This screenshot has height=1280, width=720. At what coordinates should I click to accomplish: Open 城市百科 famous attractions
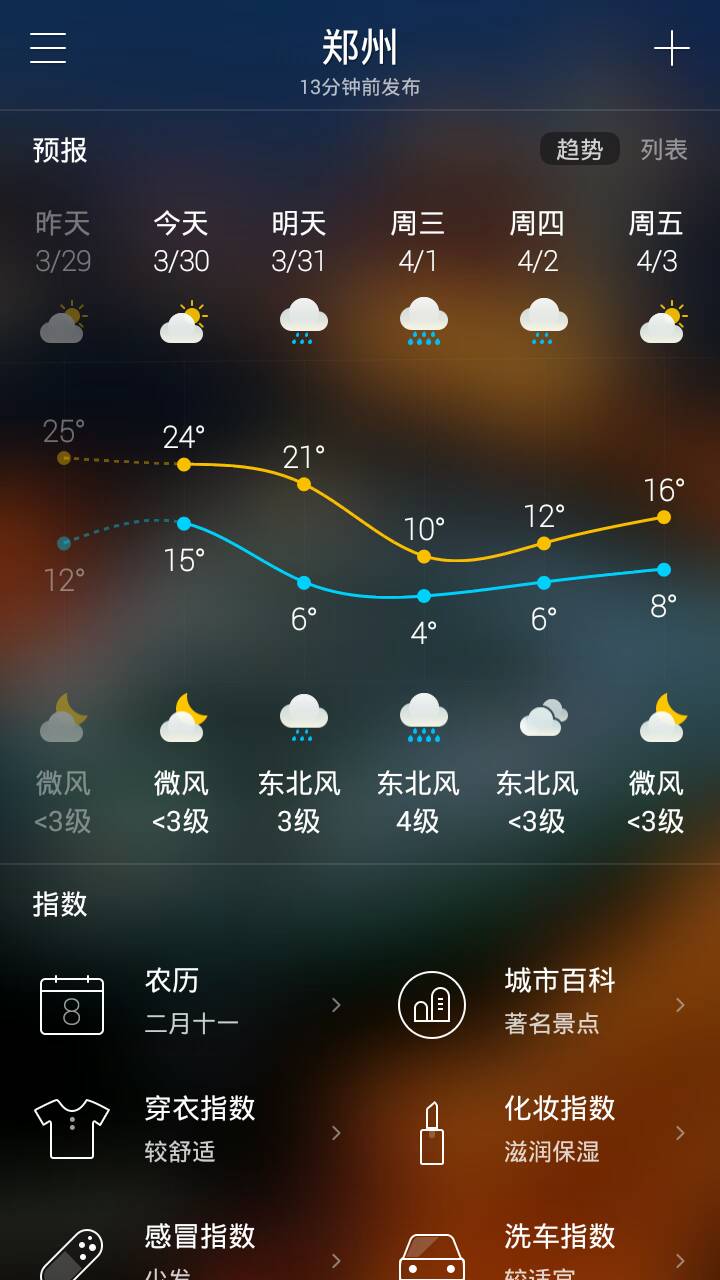pyautogui.click(x=540, y=1004)
